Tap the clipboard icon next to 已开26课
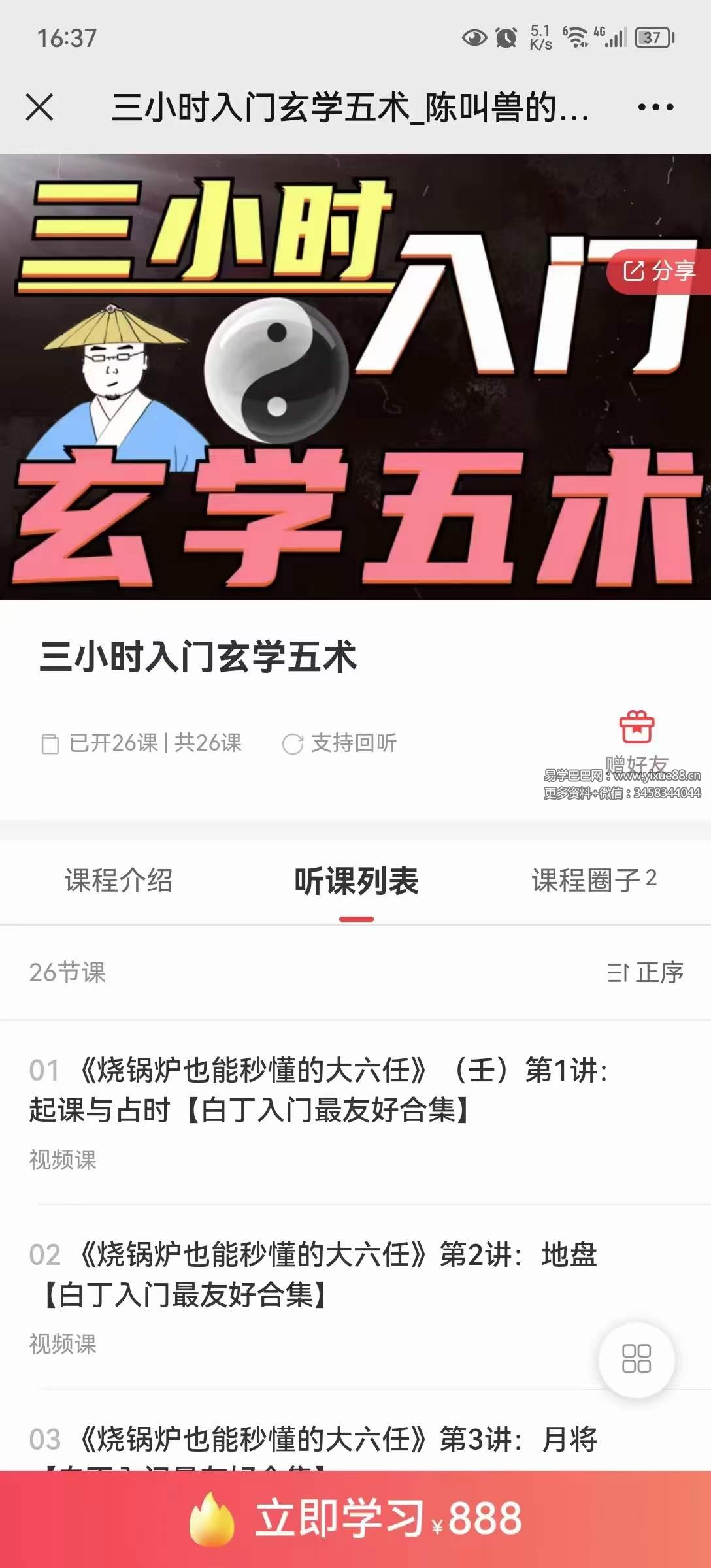Viewport: 711px width, 1568px height. tap(50, 743)
